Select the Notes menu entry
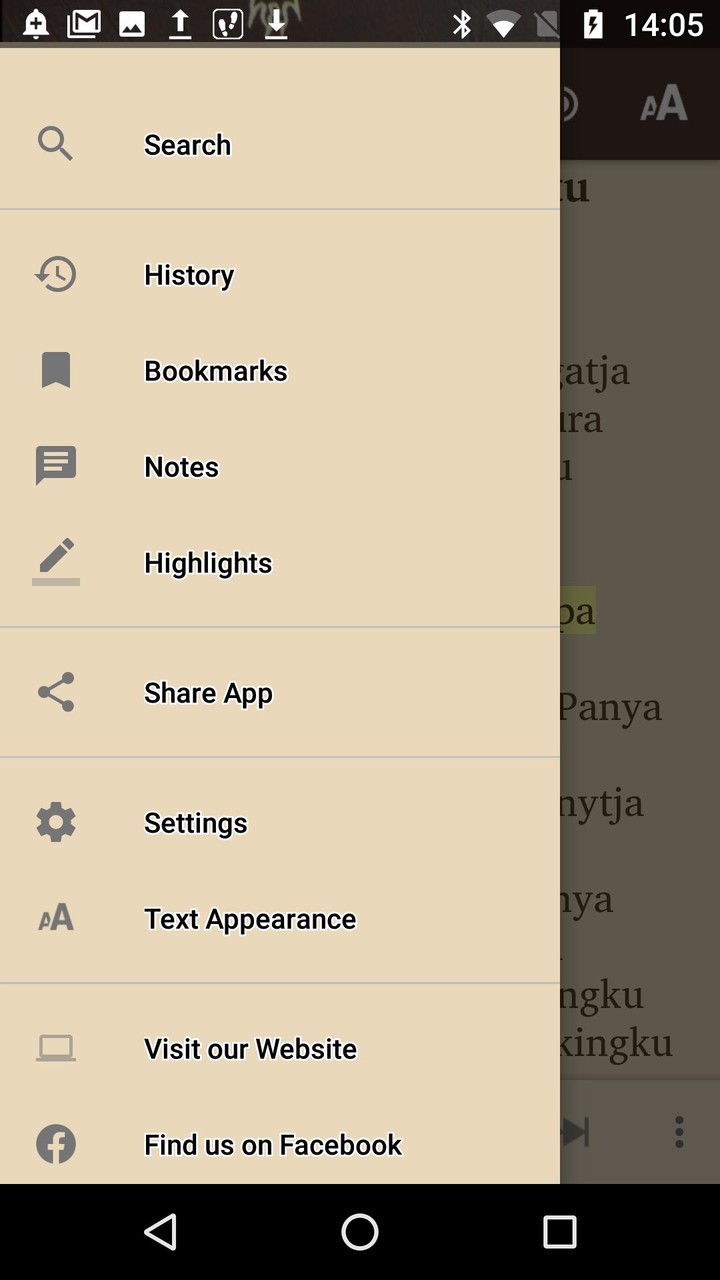Viewport: 720px width, 1280px height. coord(181,465)
